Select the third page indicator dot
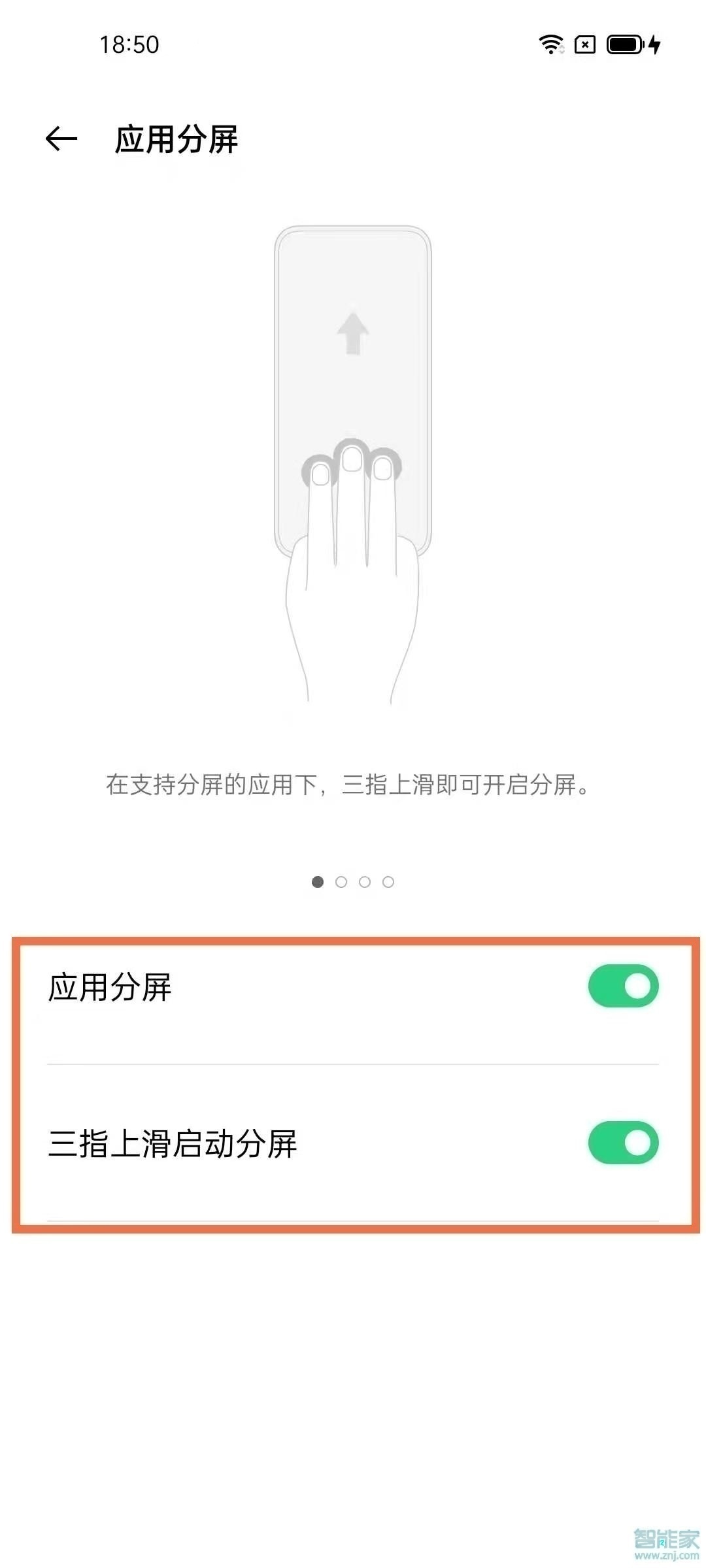 (365, 881)
